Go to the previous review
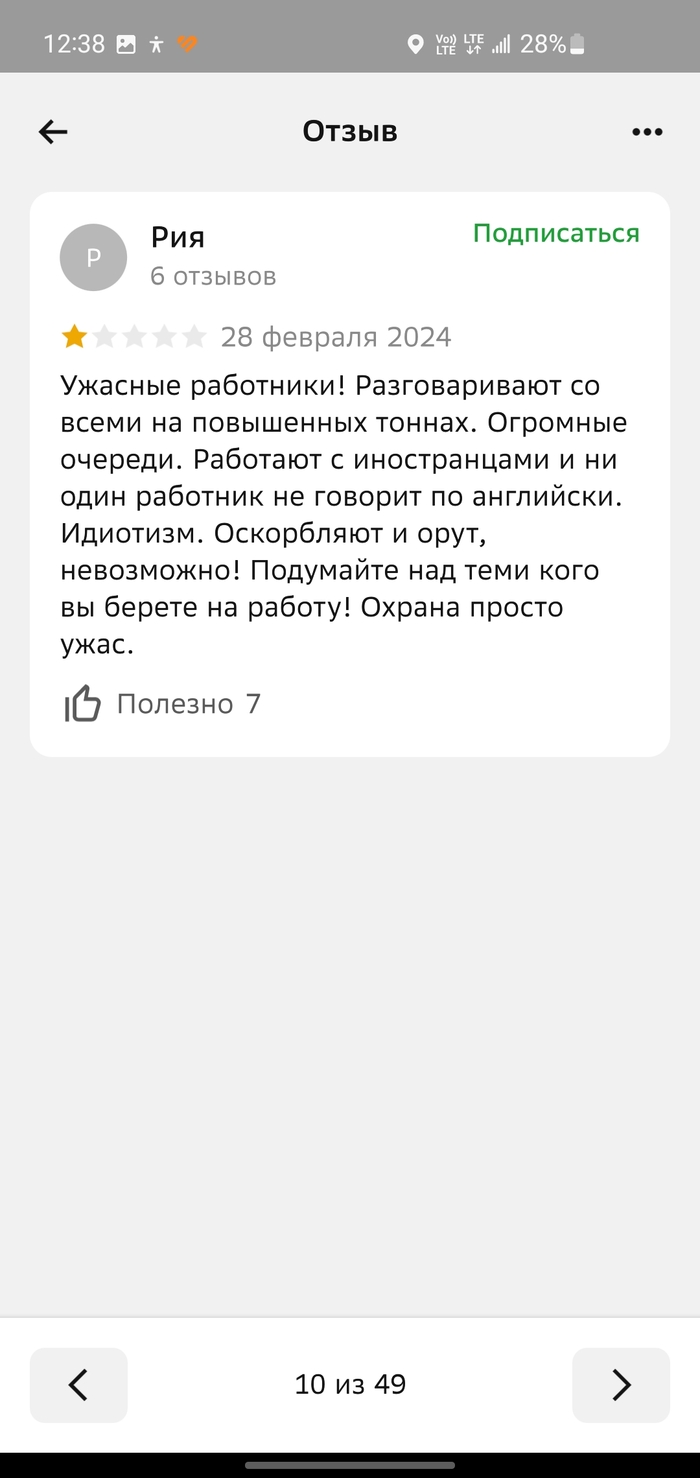 click(78, 1385)
